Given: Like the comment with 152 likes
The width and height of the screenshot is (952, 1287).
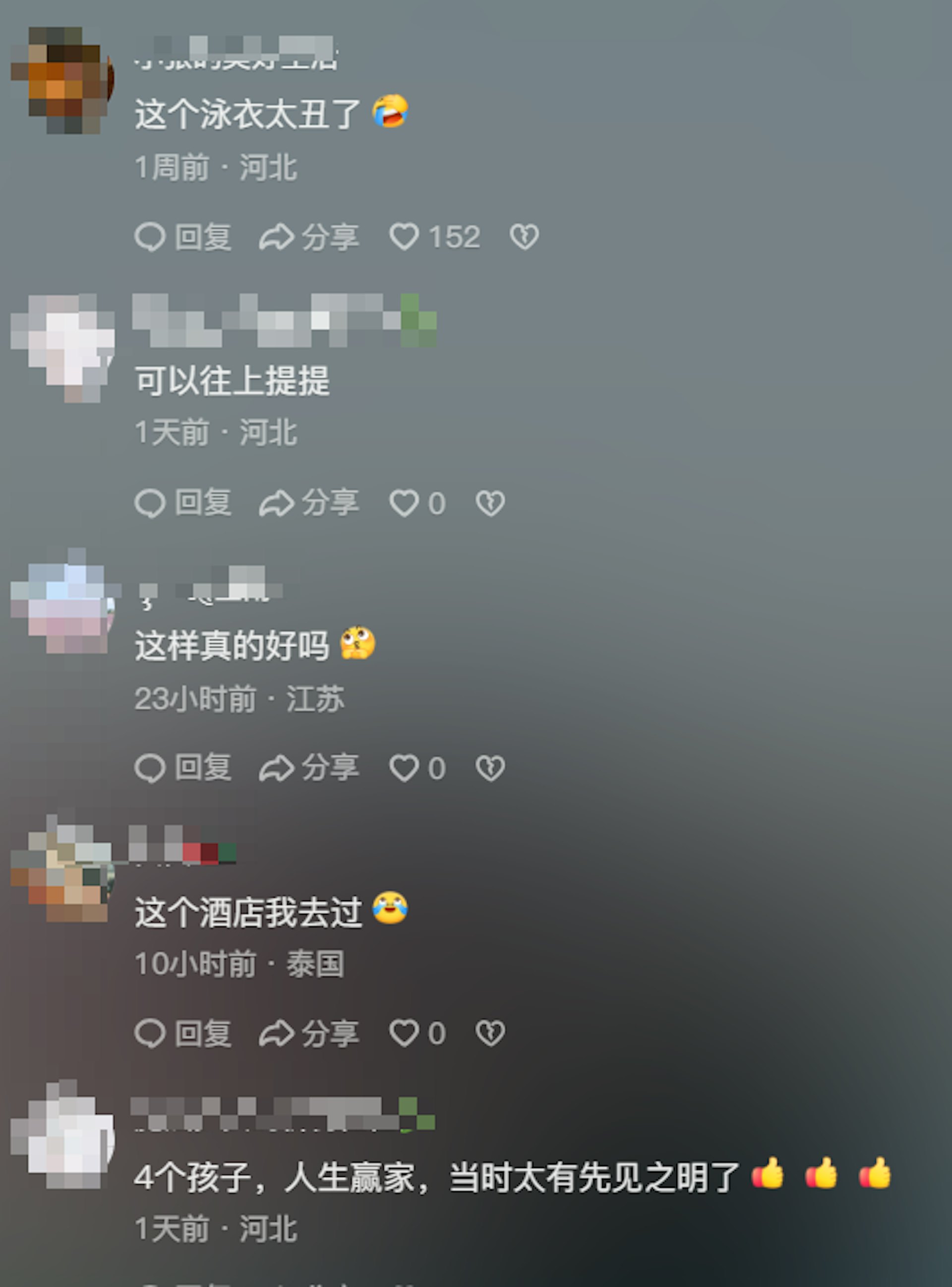Looking at the screenshot, I should tap(404, 237).
